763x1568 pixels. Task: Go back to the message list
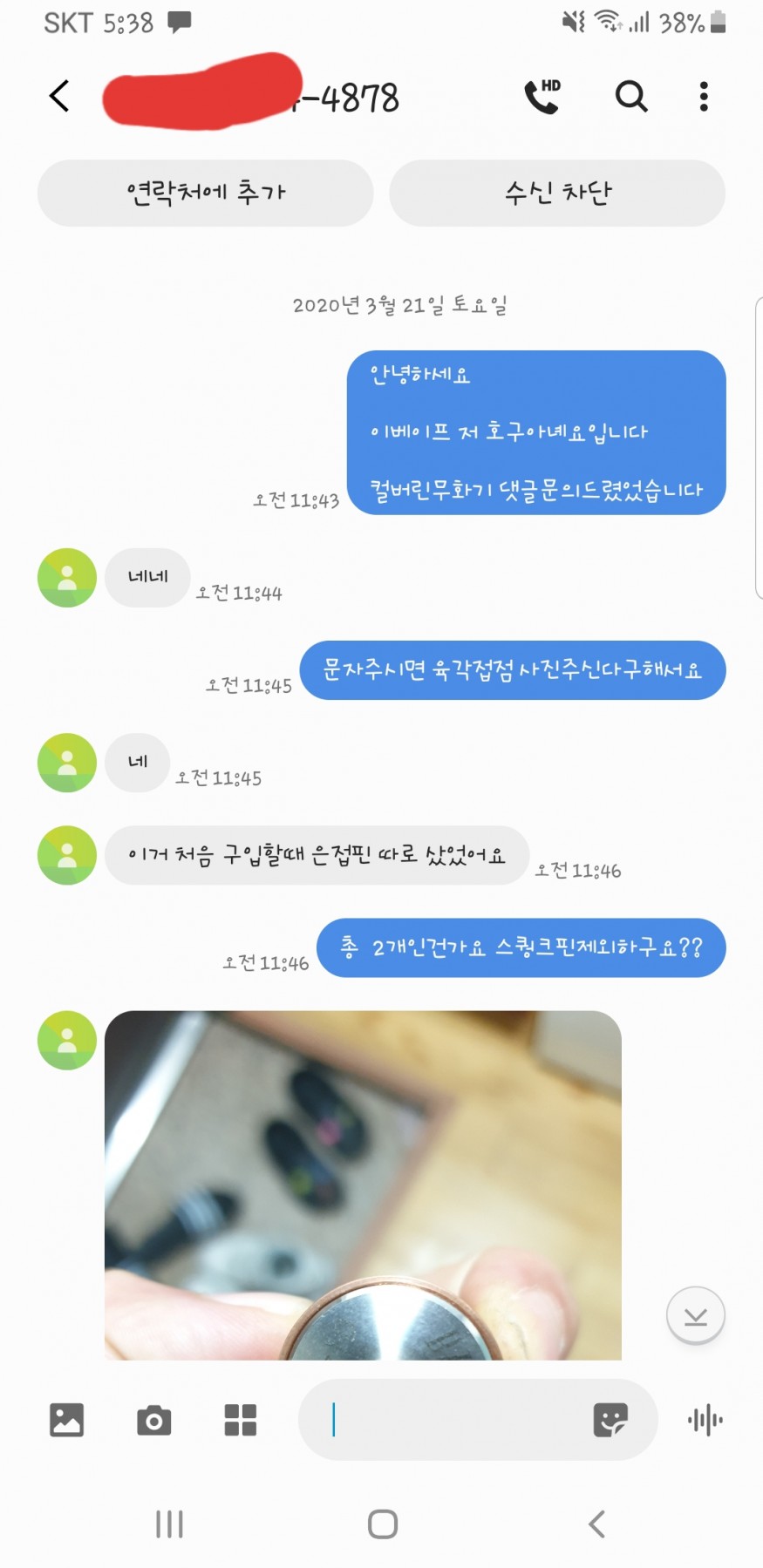(x=59, y=96)
